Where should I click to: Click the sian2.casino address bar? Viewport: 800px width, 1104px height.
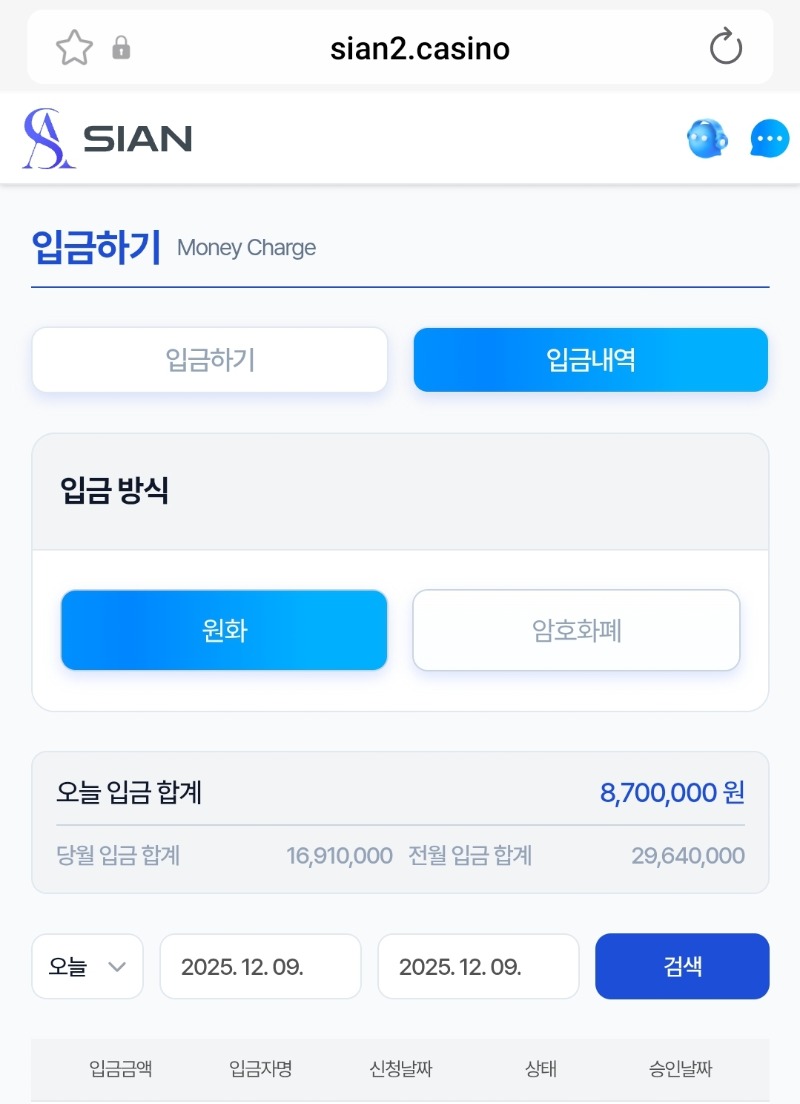pyautogui.click(x=420, y=47)
